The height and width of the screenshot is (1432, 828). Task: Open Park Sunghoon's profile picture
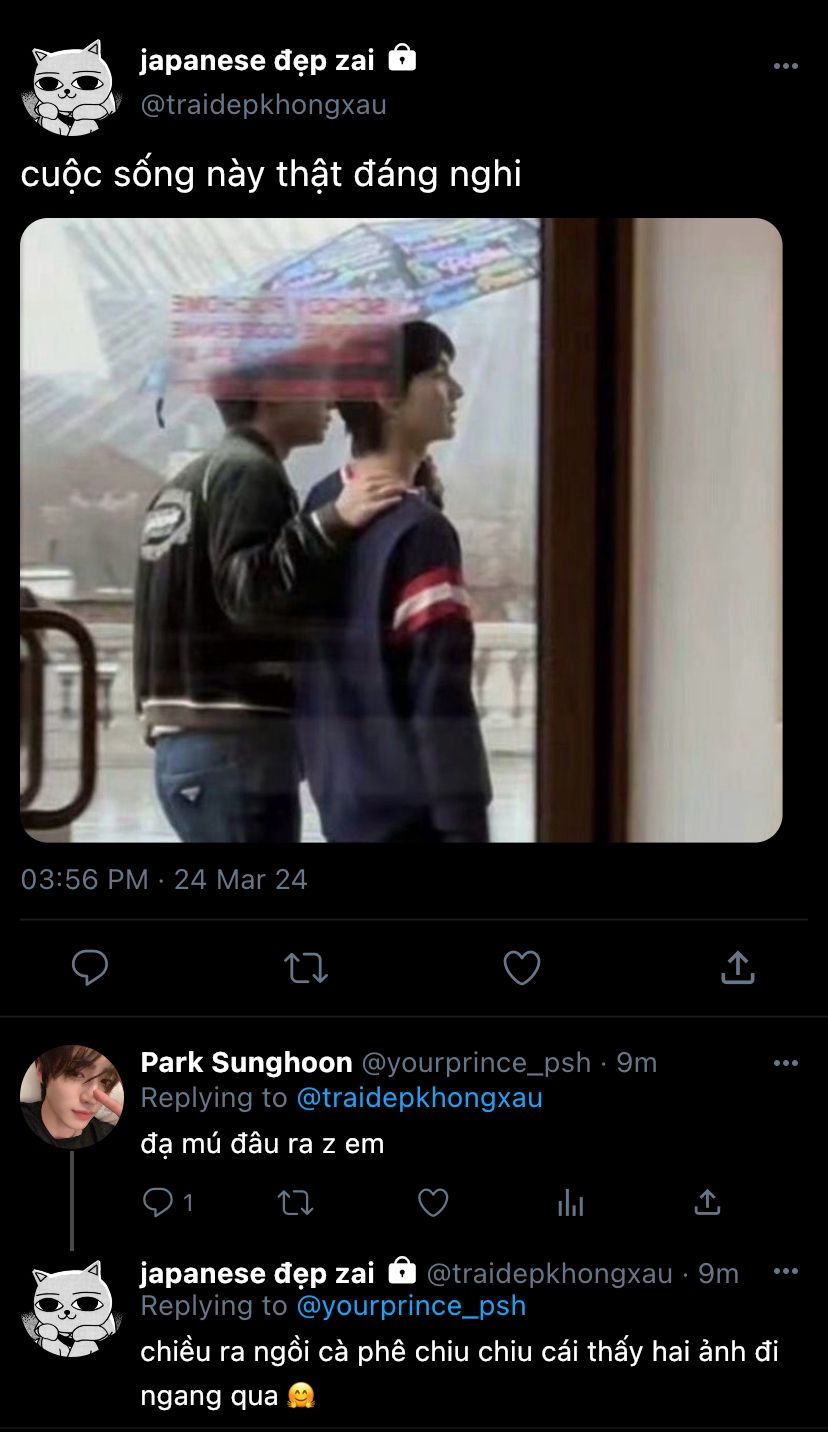pyautogui.click(x=71, y=1096)
